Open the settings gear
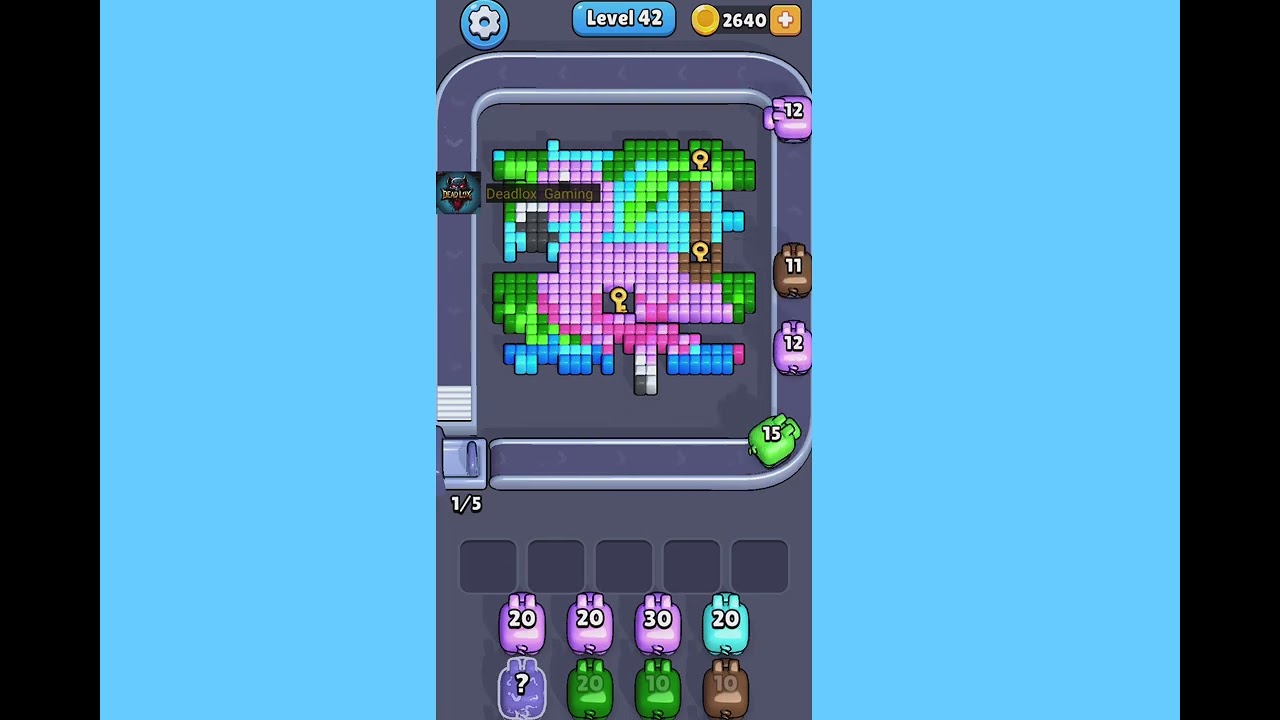Viewport: 1280px width, 720px height. (484, 22)
